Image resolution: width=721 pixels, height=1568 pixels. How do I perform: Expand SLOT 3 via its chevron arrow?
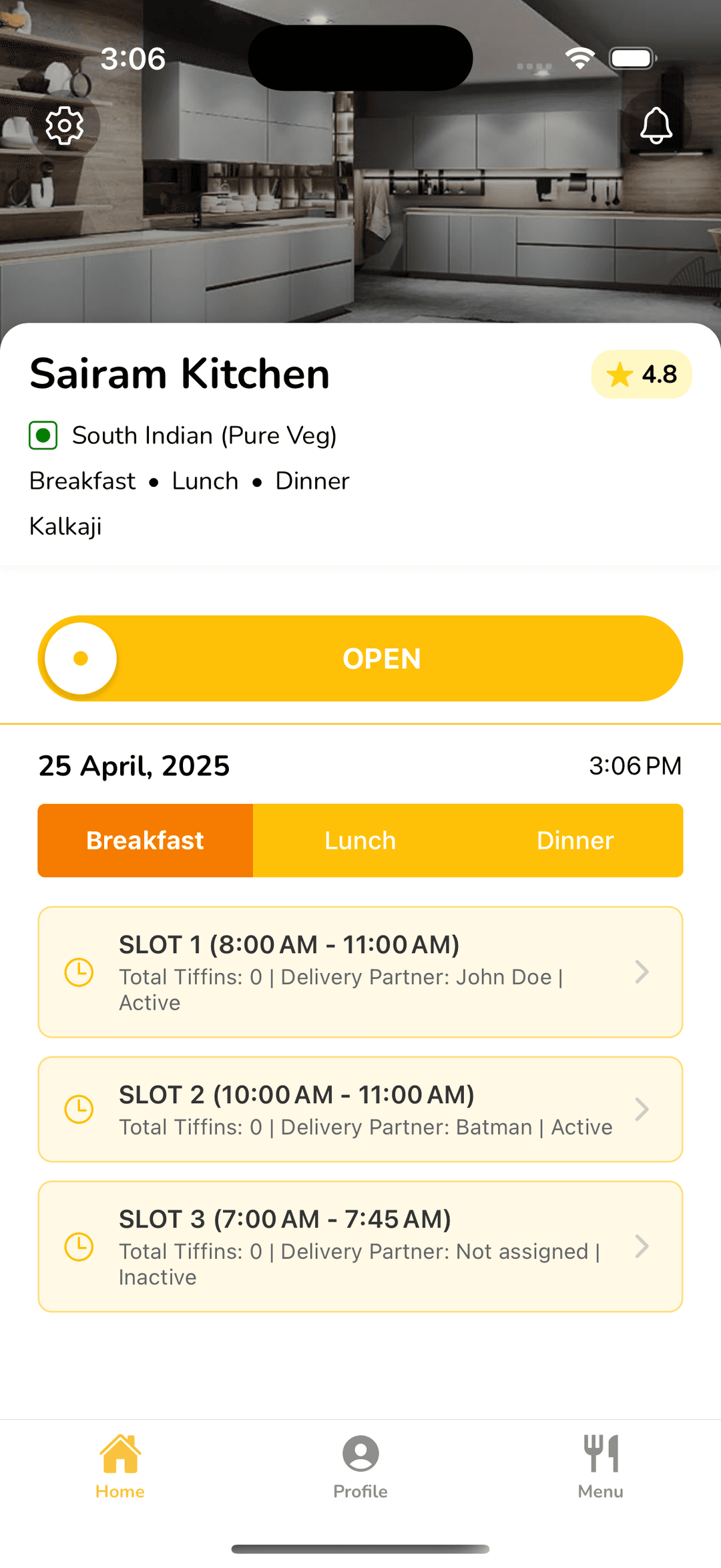[x=642, y=1245]
